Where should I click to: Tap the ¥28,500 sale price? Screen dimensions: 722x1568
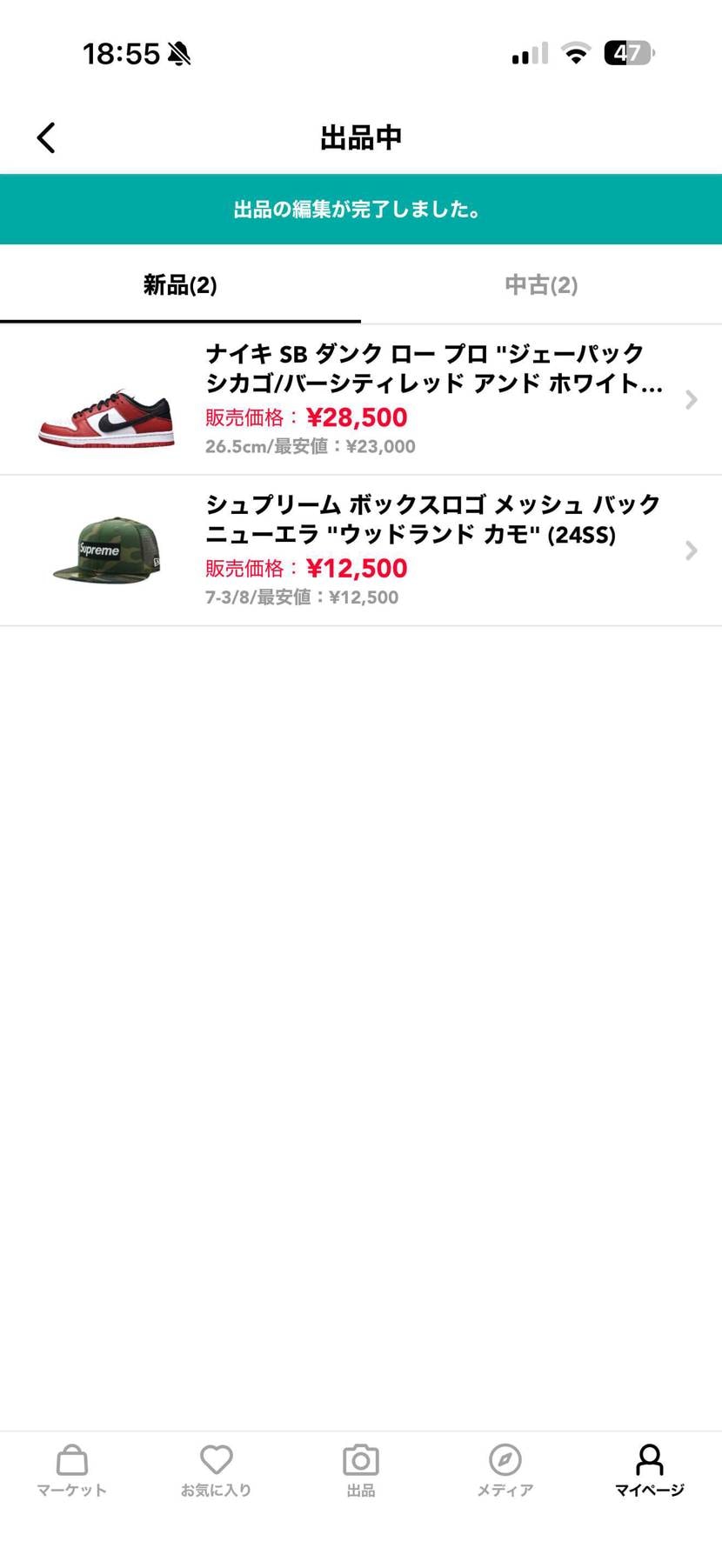pyautogui.click(x=357, y=417)
